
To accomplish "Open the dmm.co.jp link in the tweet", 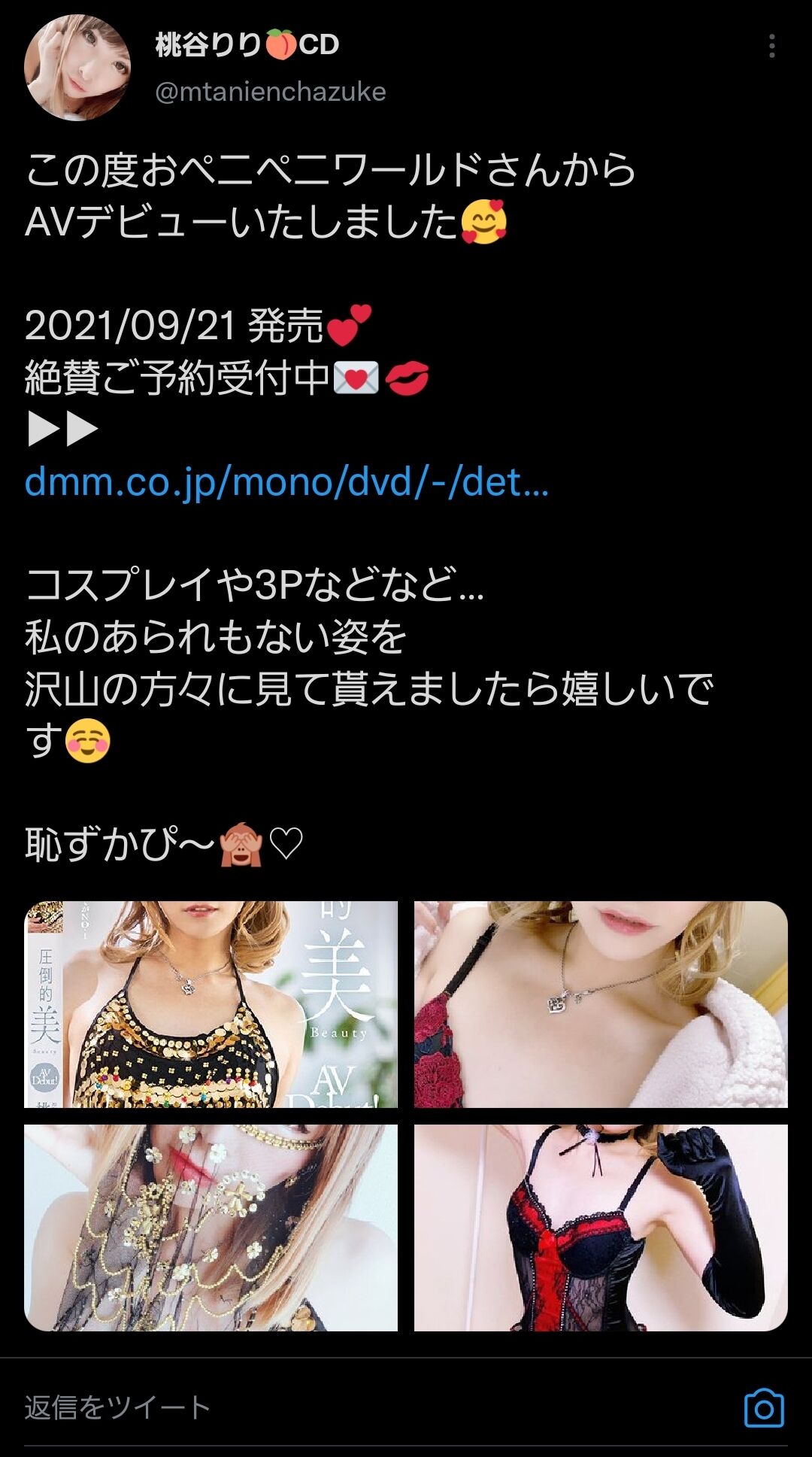I will pos(286,482).
